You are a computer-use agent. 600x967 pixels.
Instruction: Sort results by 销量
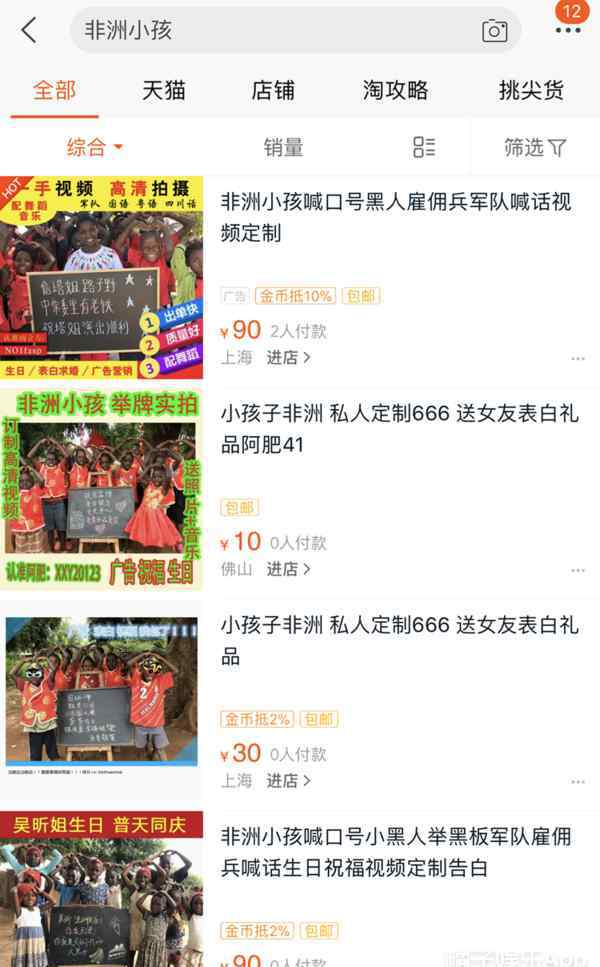pyautogui.click(x=283, y=148)
